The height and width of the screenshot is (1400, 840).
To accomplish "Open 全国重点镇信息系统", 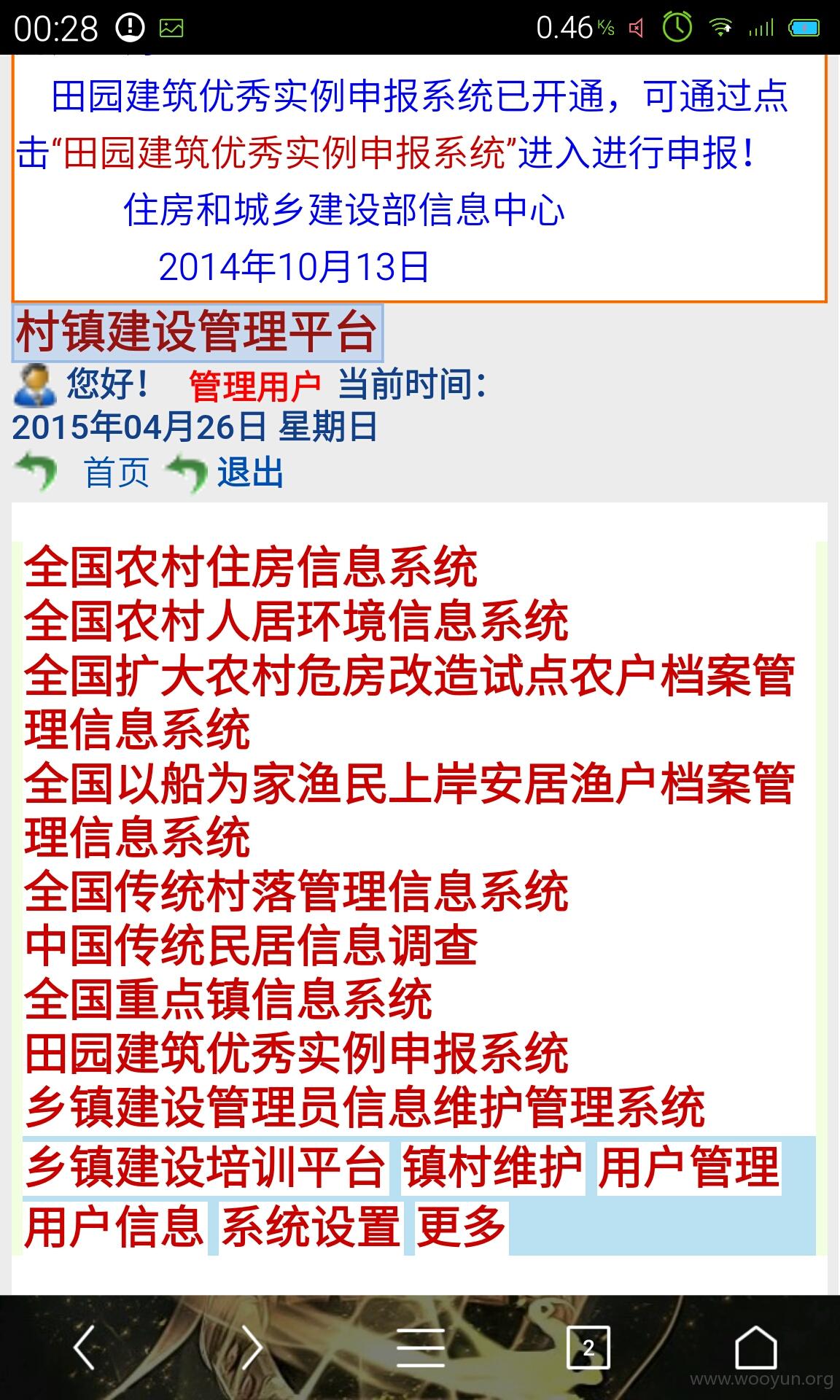I will [228, 999].
